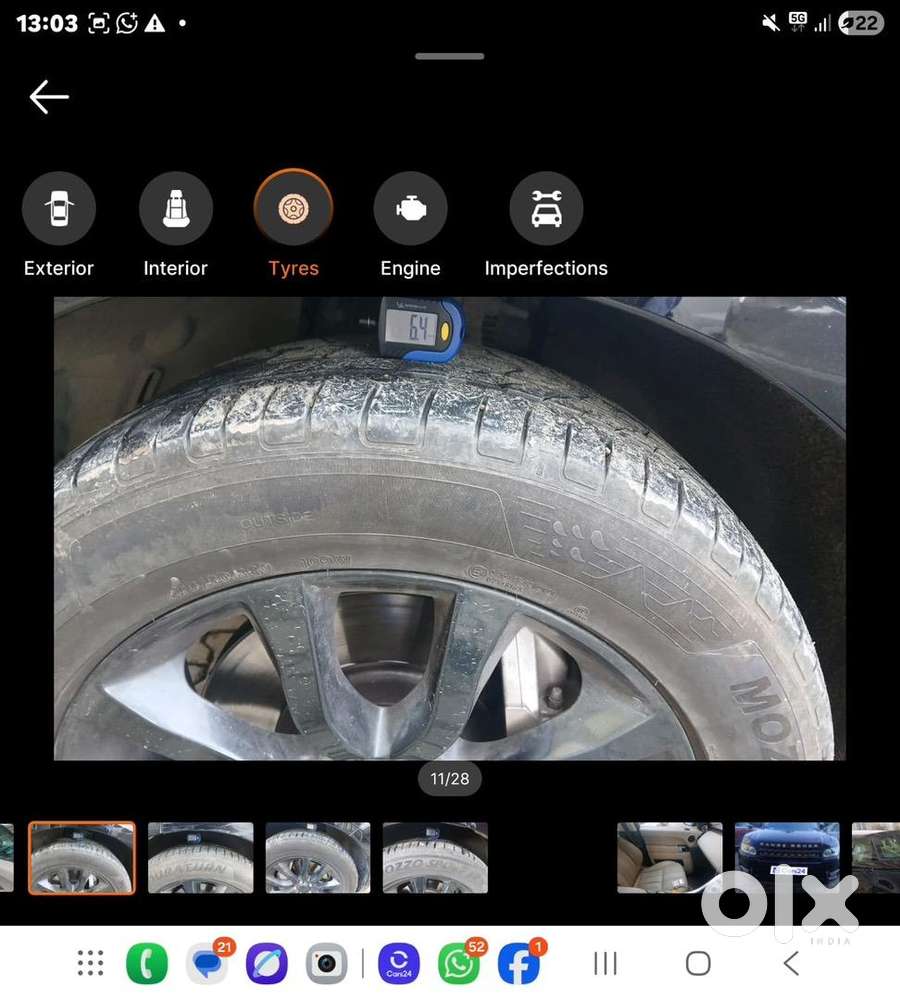Open WhatsApp with 52 notifications
The height and width of the screenshot is (1000, 900).
click(458, 964)
